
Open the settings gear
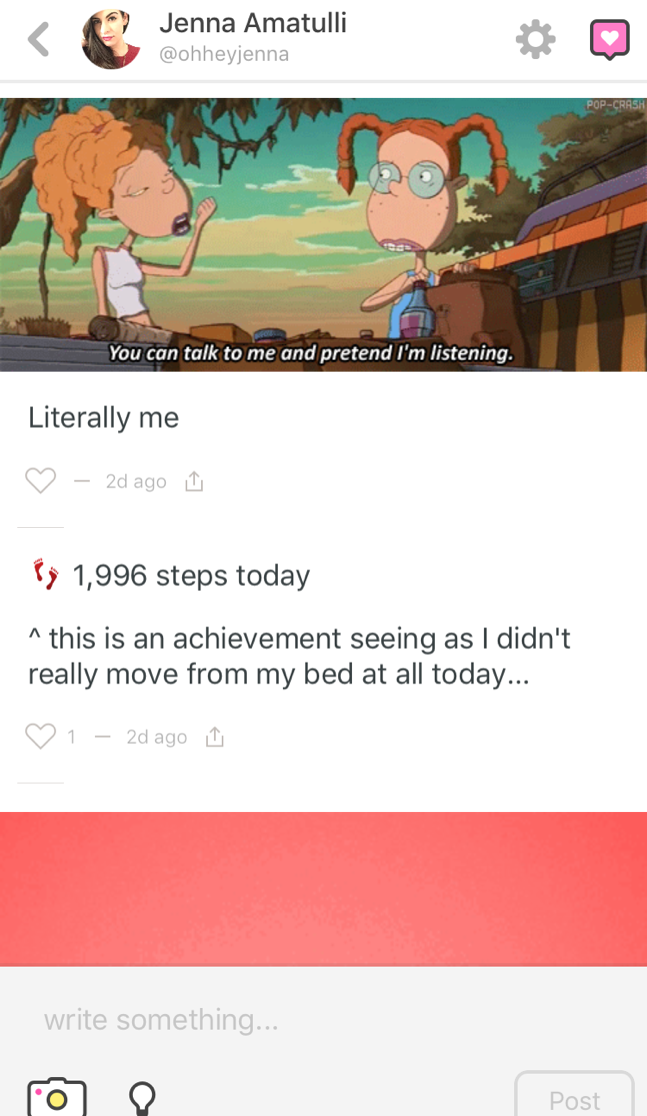click(535, 40)
